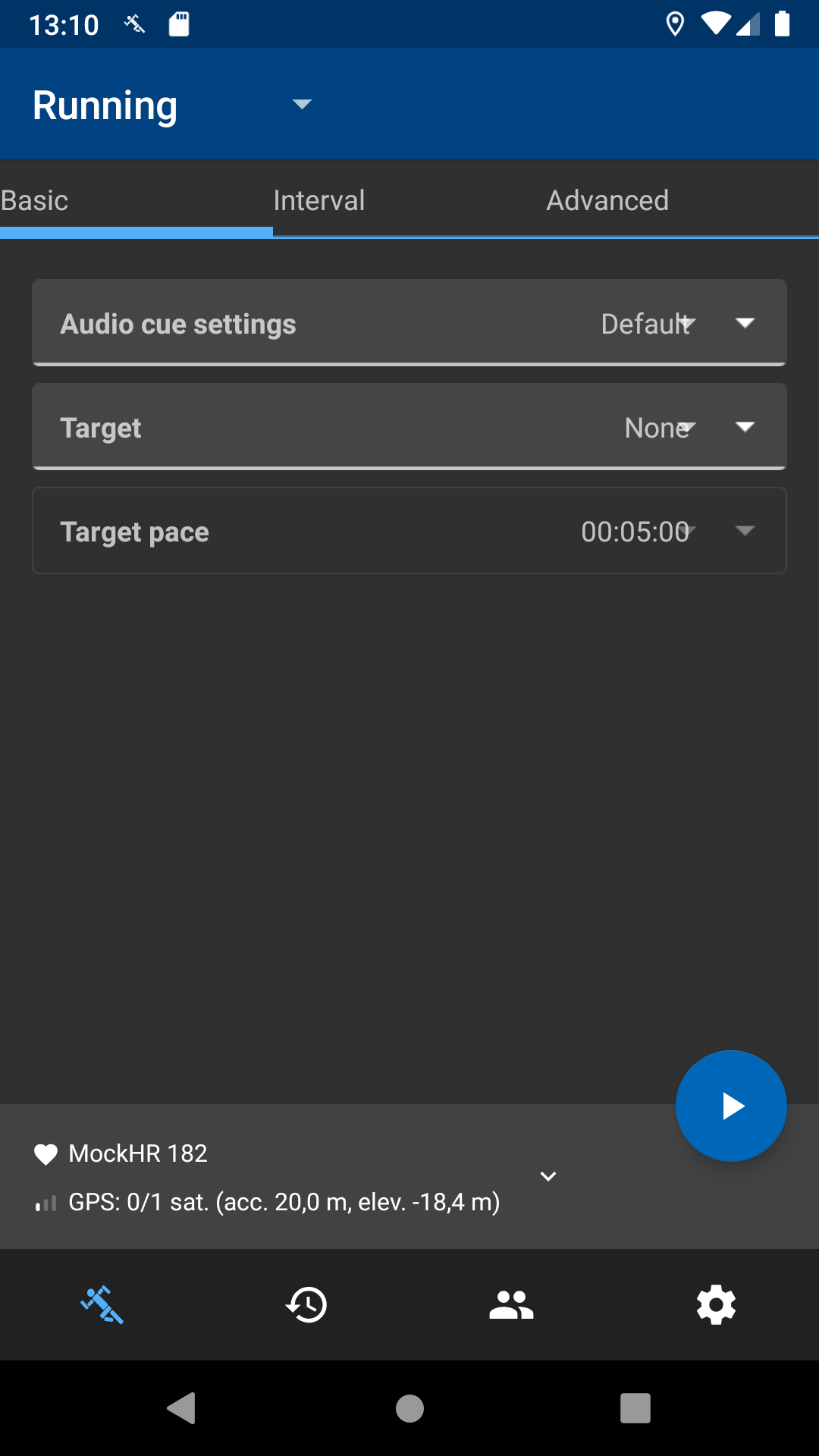819x1456 pixels.
Task: Expand the GPS and heart rate details
Action: [548, 1176]
